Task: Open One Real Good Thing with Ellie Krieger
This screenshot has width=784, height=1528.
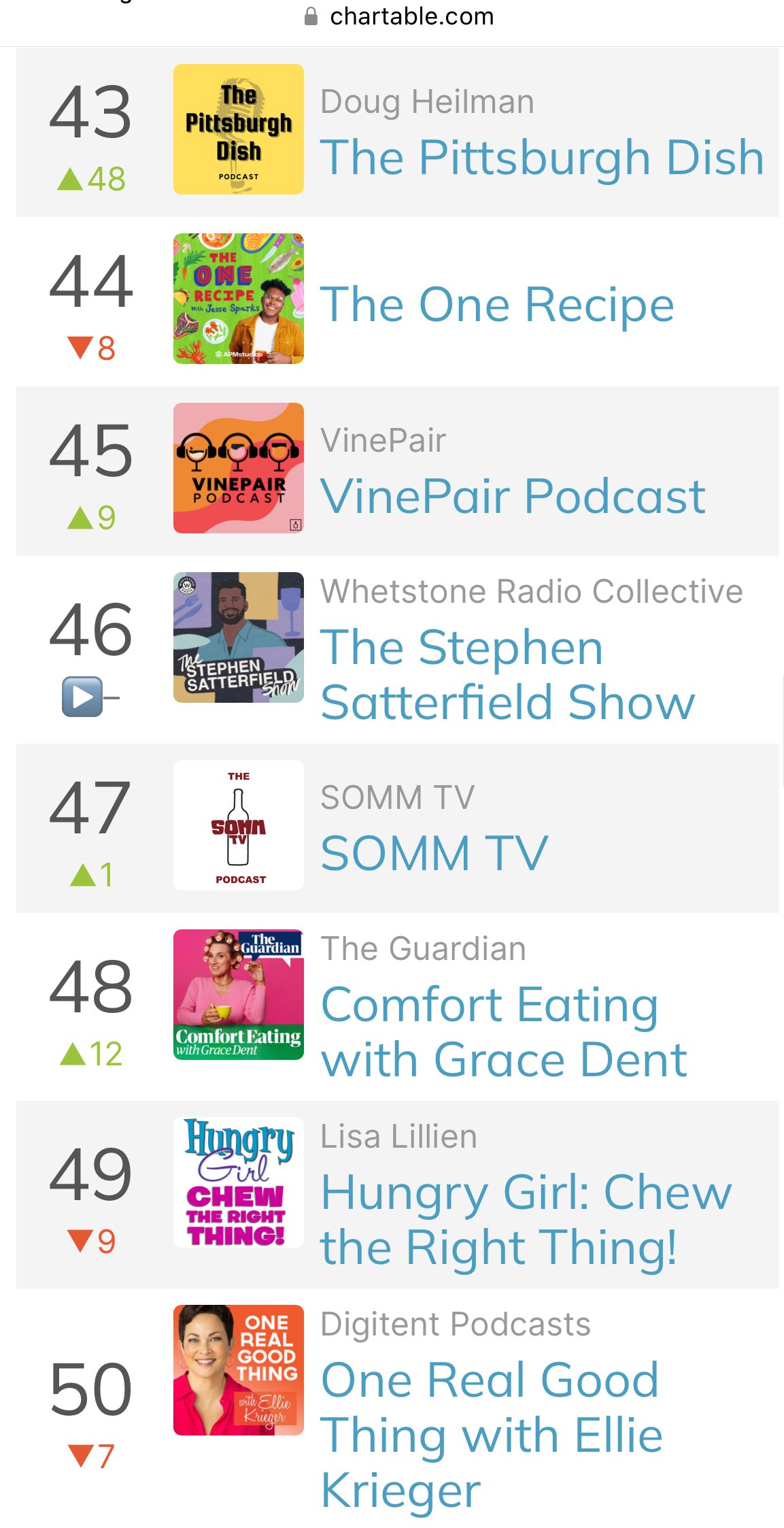Action: coord(491,1434)
